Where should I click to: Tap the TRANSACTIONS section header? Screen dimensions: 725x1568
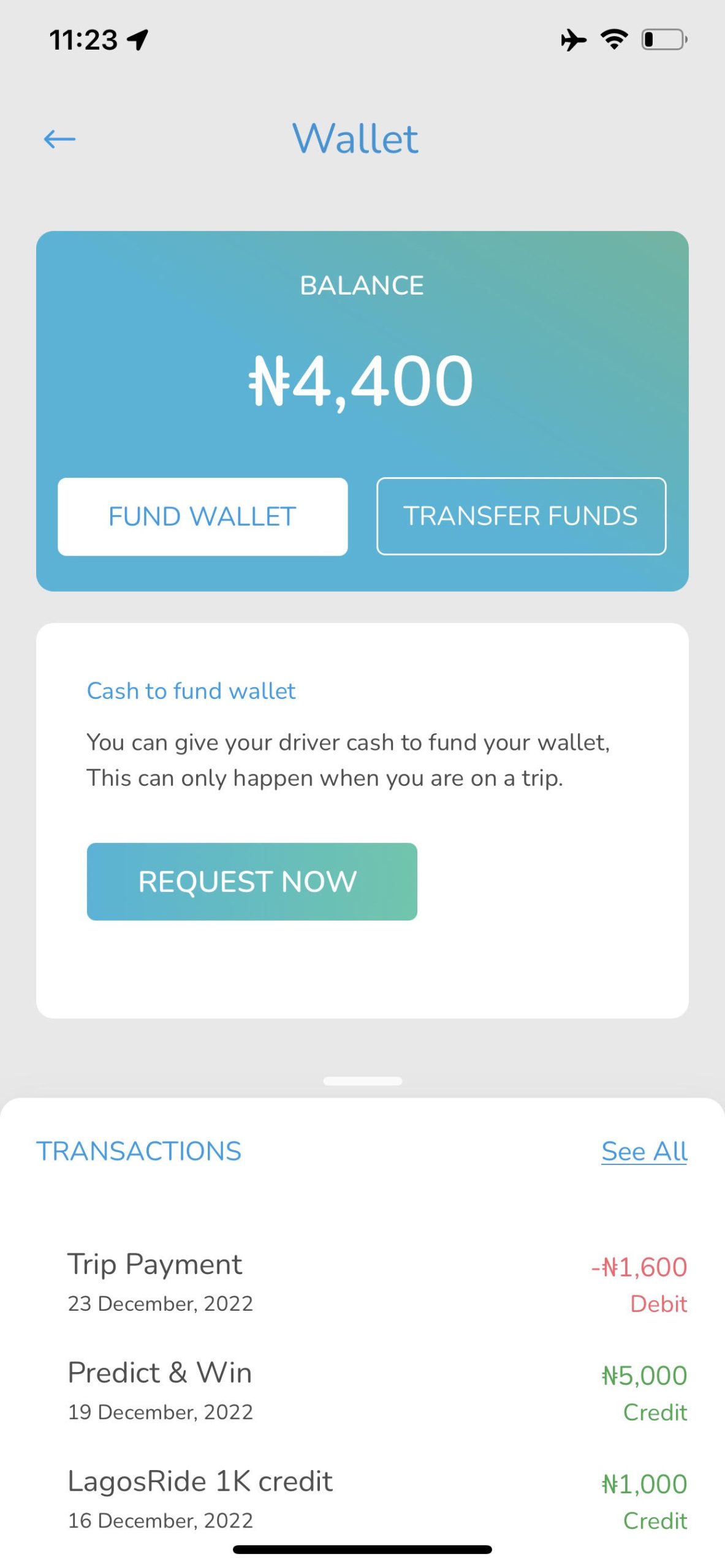139,1151
